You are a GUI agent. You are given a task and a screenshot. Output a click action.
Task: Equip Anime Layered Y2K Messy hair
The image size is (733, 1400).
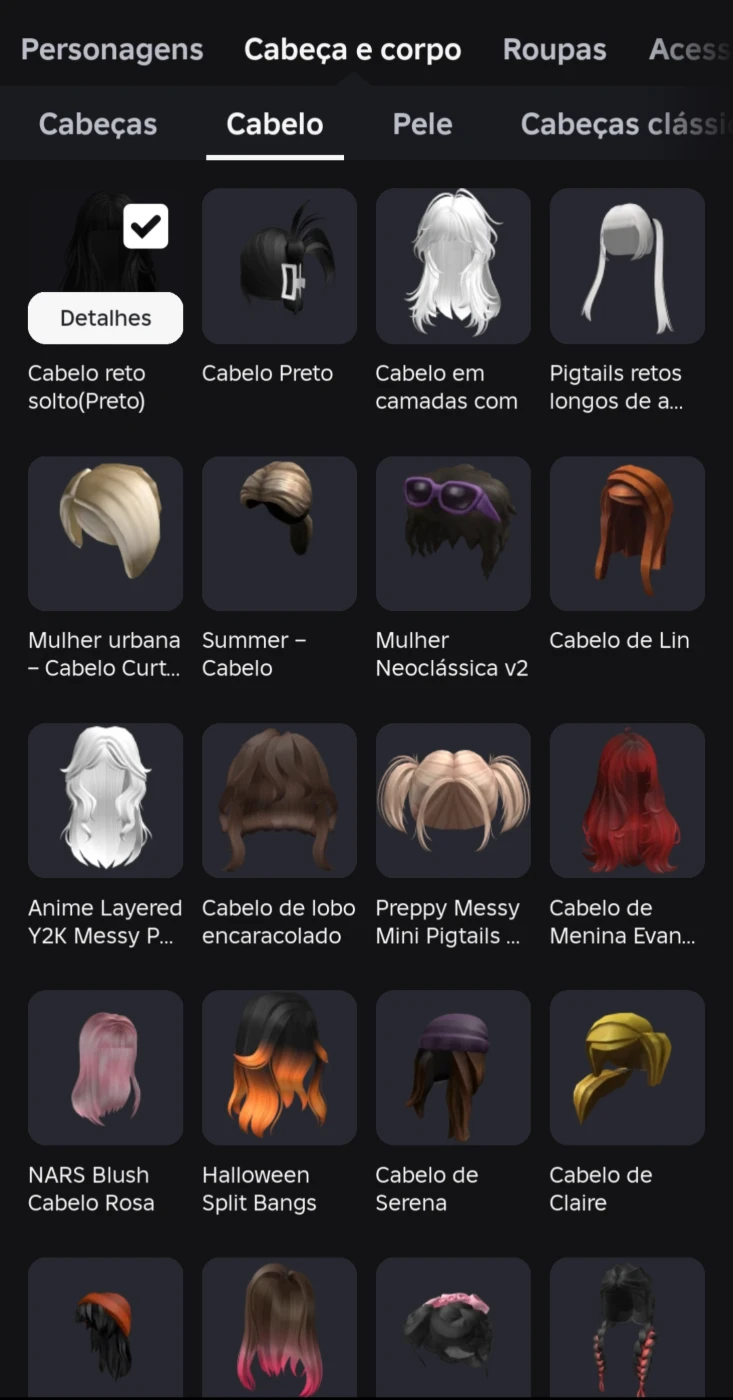[105, 800]
